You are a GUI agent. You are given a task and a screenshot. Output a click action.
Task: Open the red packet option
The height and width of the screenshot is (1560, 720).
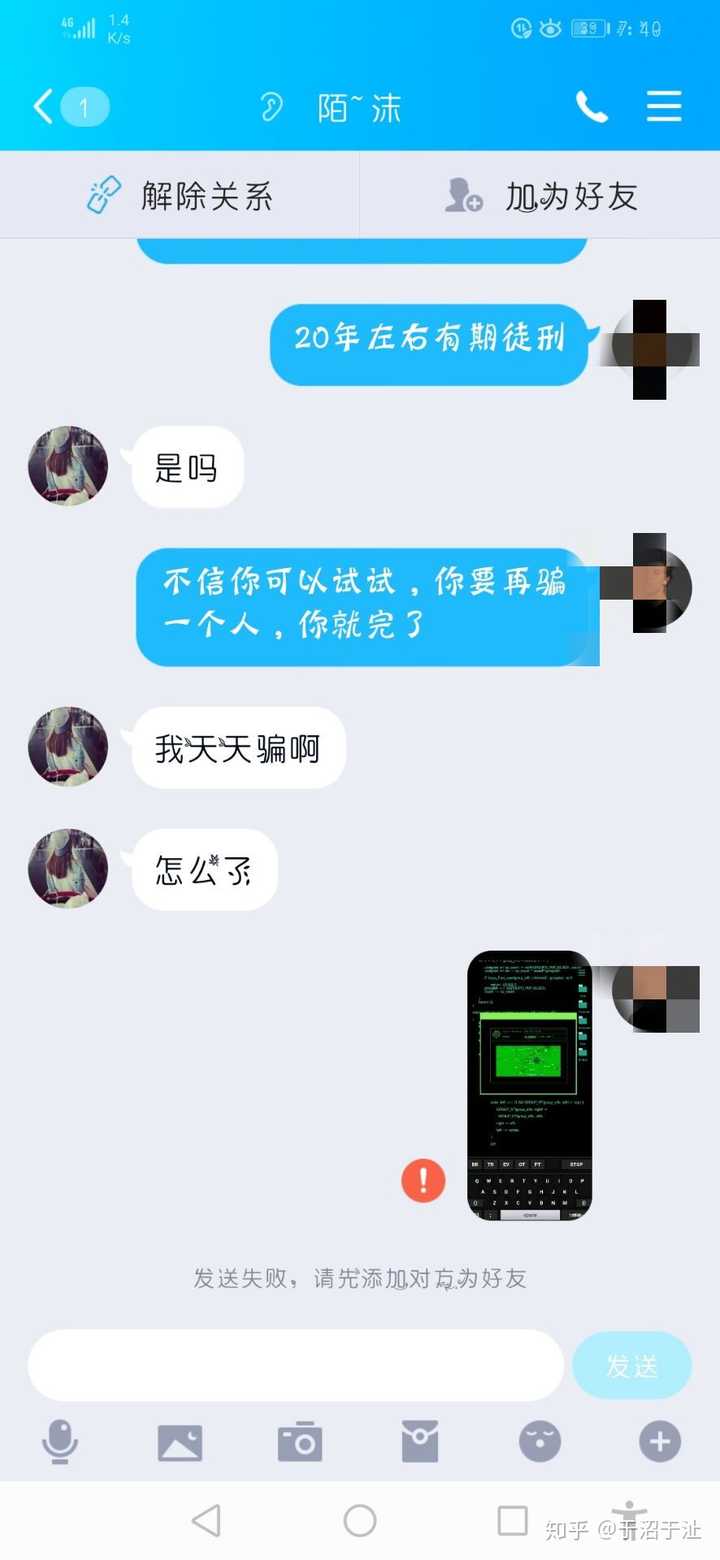(420, 1442)
